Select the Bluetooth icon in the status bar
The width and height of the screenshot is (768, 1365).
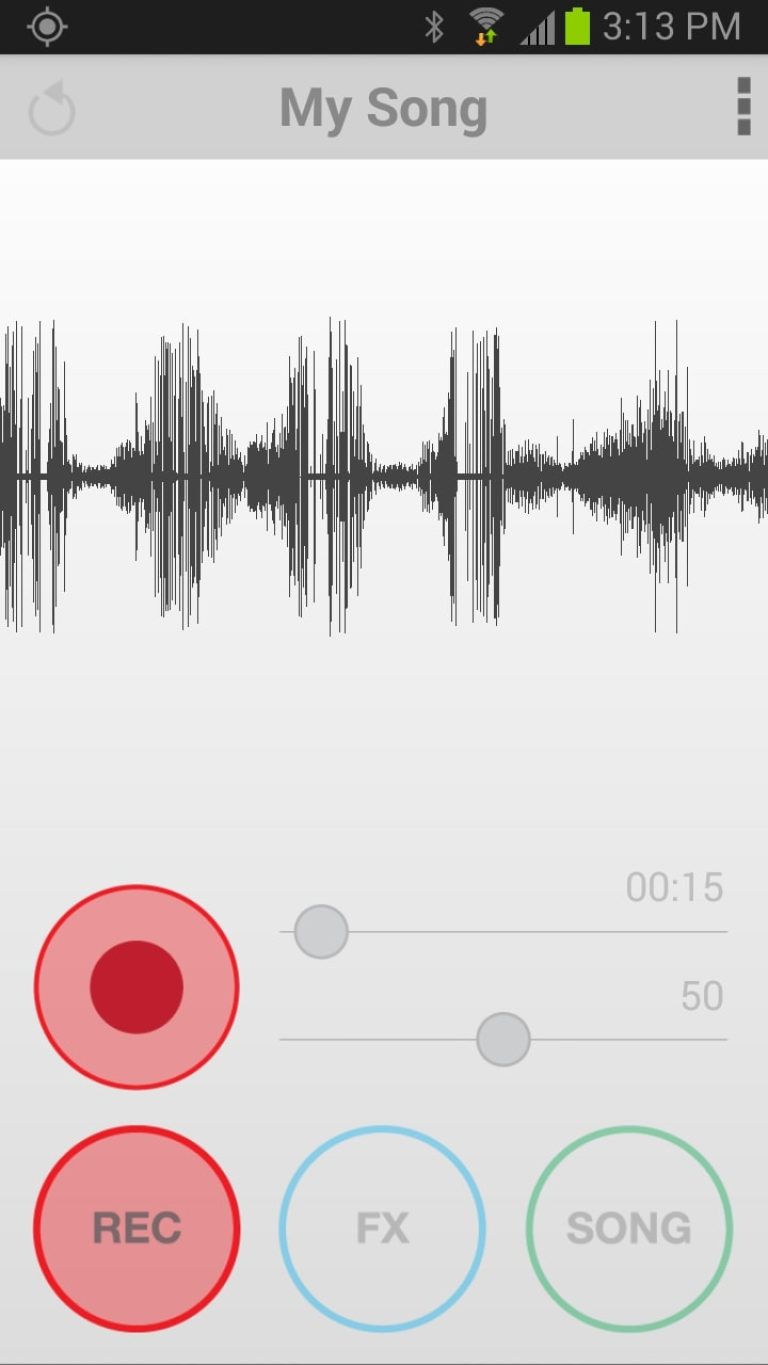pyautogui.click(x=434, y=26)
